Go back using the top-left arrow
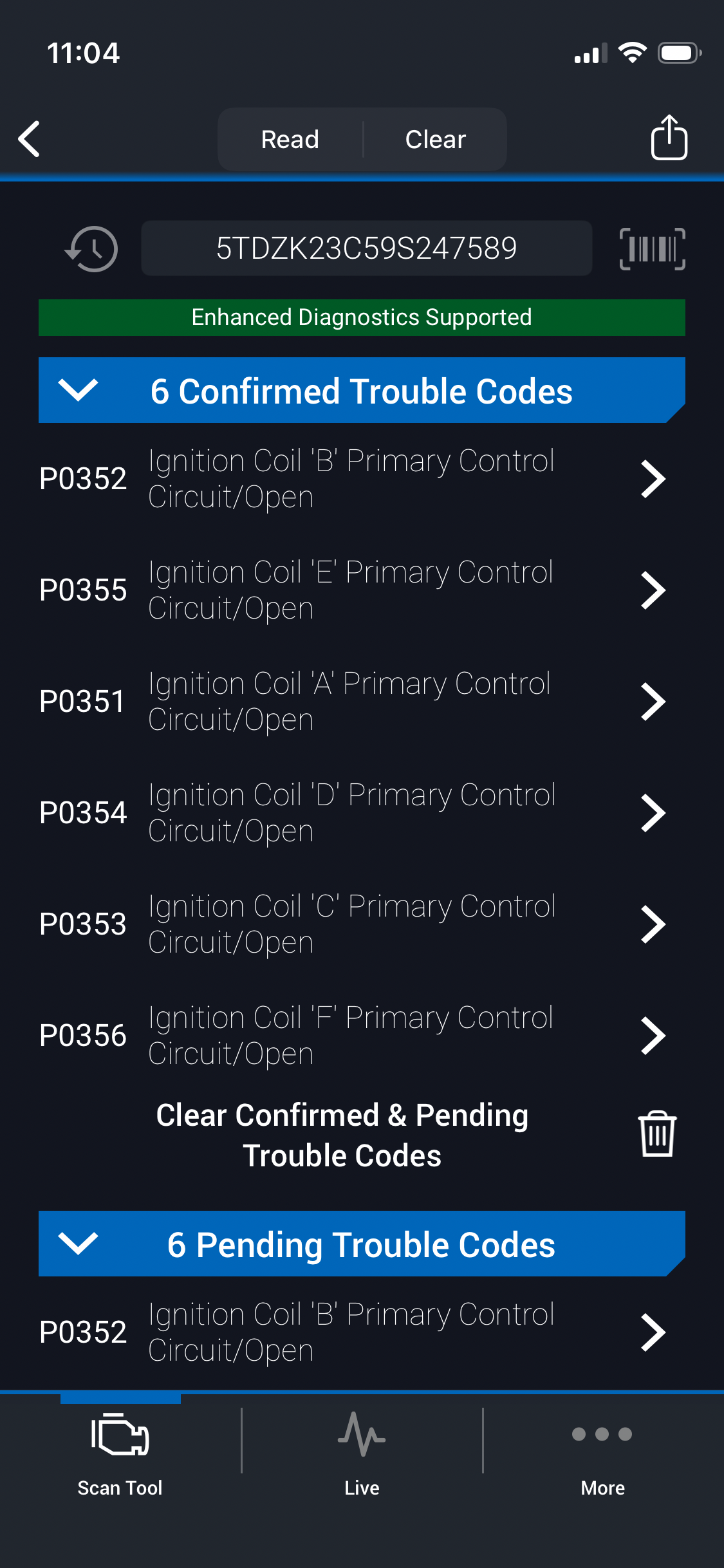724x1568 pixels. coord(30,138)
